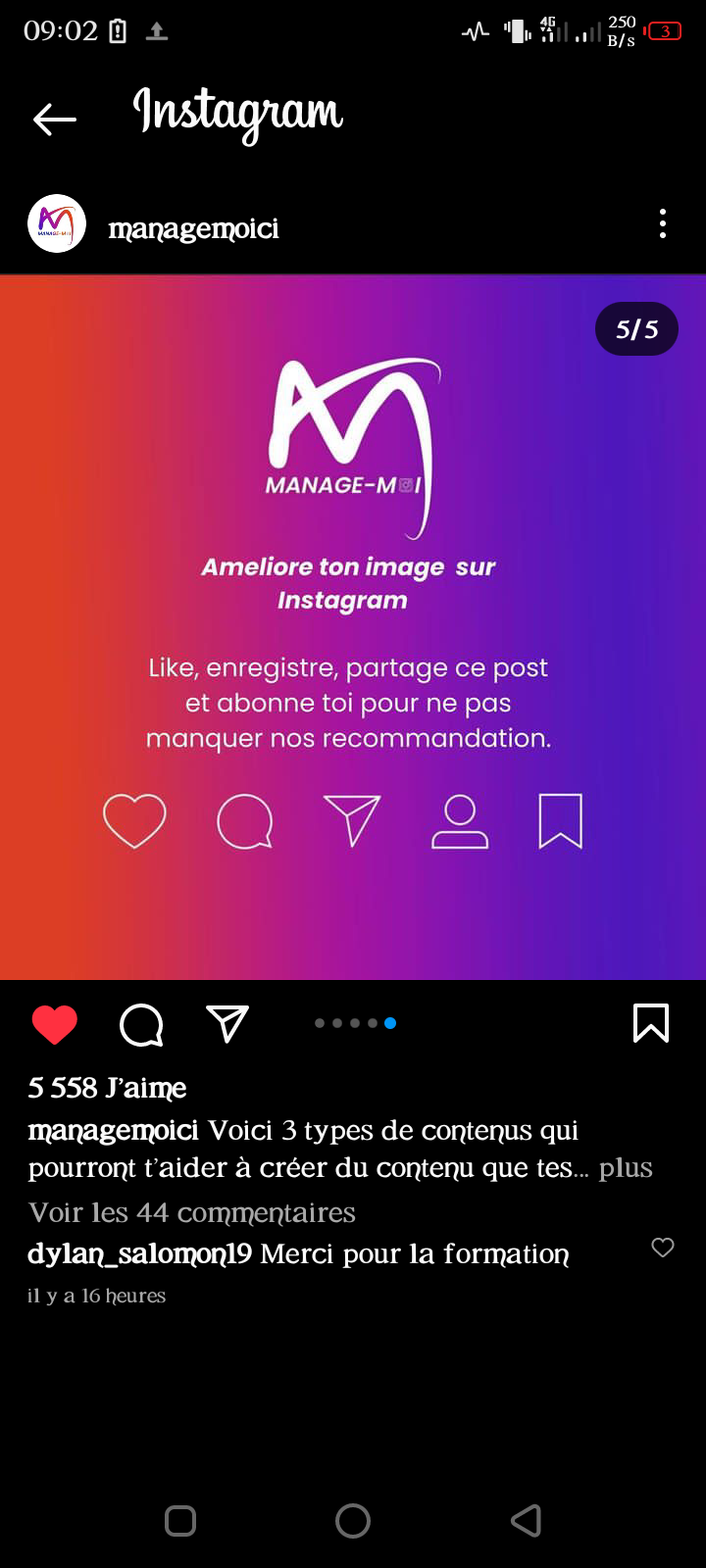The width and height of the screenshot is (706, 1568).
Task: Voir les 44 commentaires
Action: coord(192,1212)
